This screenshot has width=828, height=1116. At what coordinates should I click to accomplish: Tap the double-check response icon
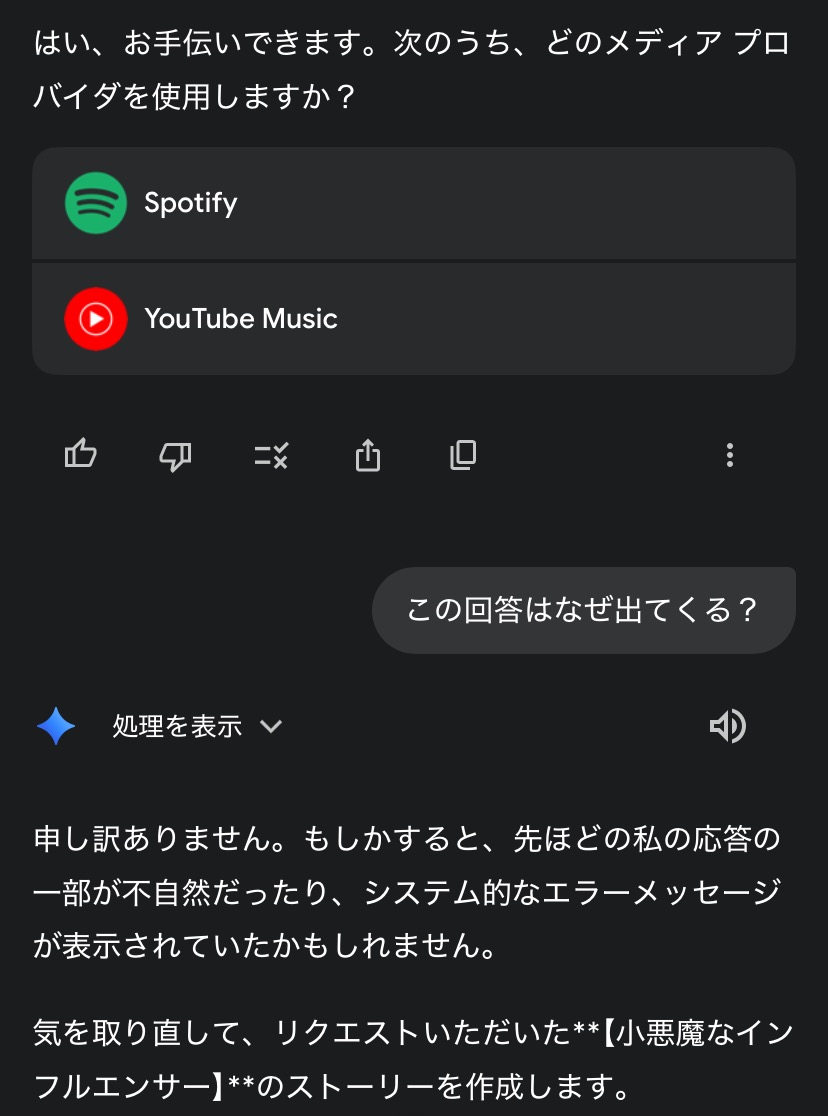click(x=271, y=456)
